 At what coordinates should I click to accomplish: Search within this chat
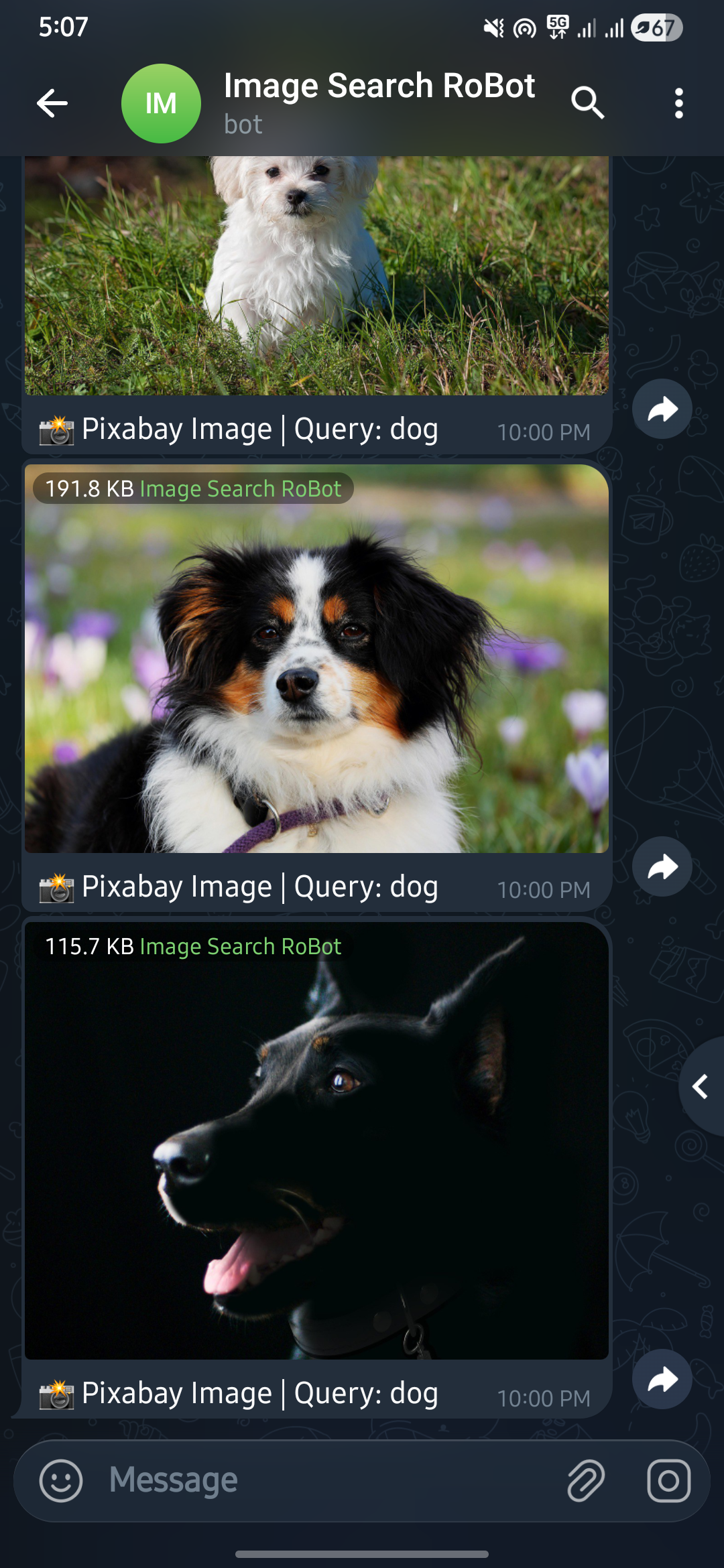point(587,103)
